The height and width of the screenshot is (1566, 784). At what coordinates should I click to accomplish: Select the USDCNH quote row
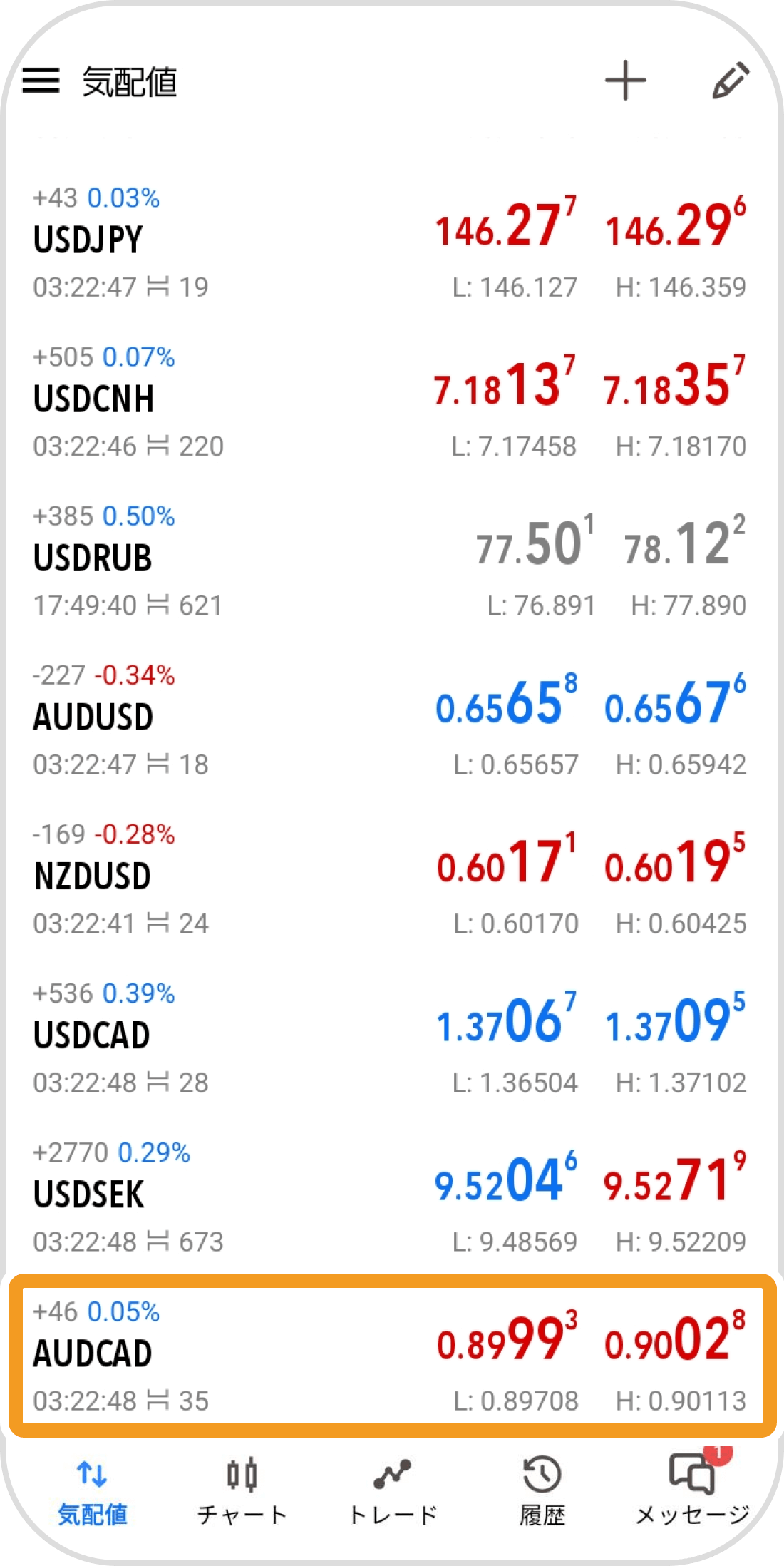pyautogui.click(x=392, y=402)
